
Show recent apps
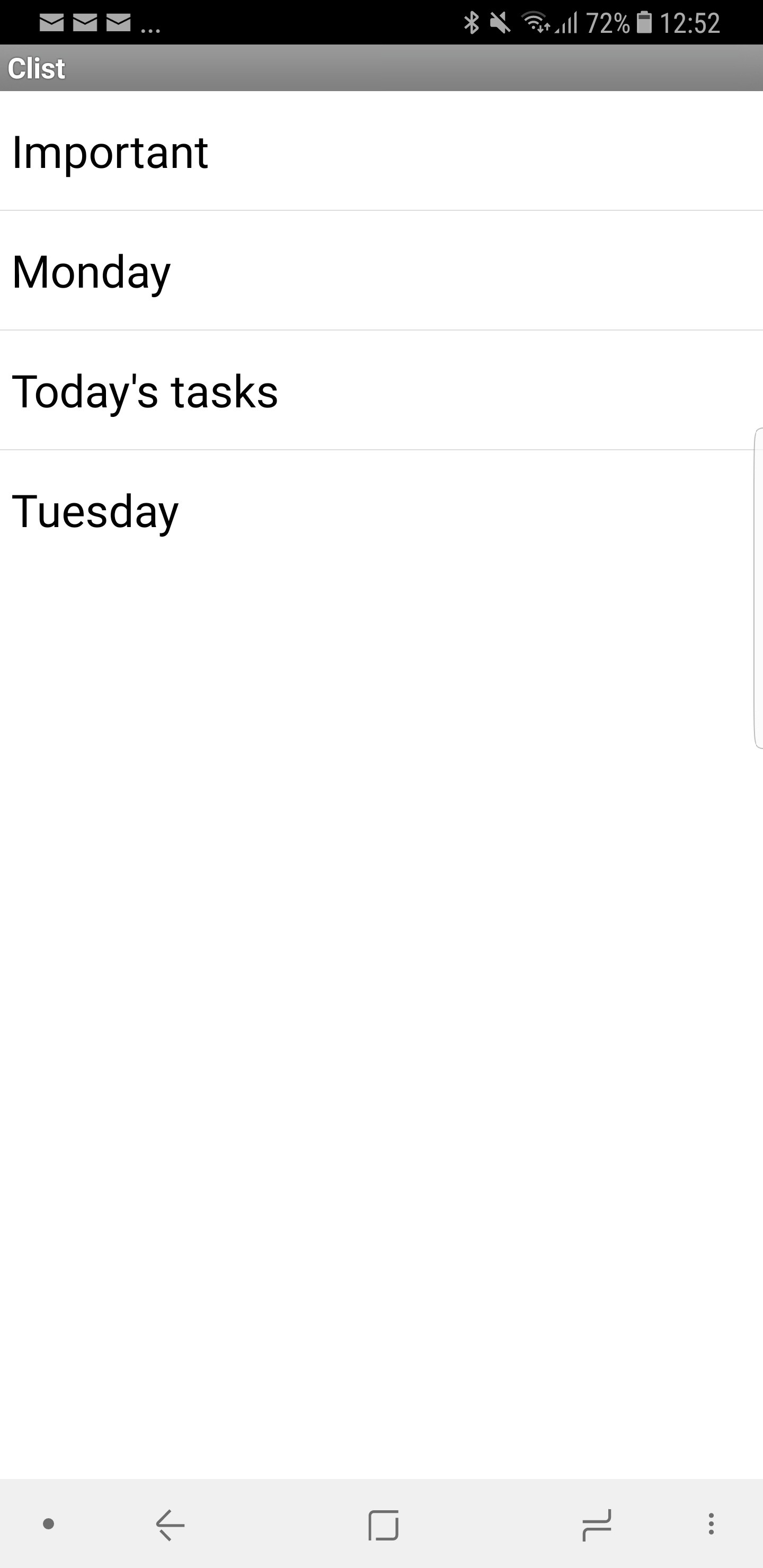pyautogui.click(x=596, y=1525)
